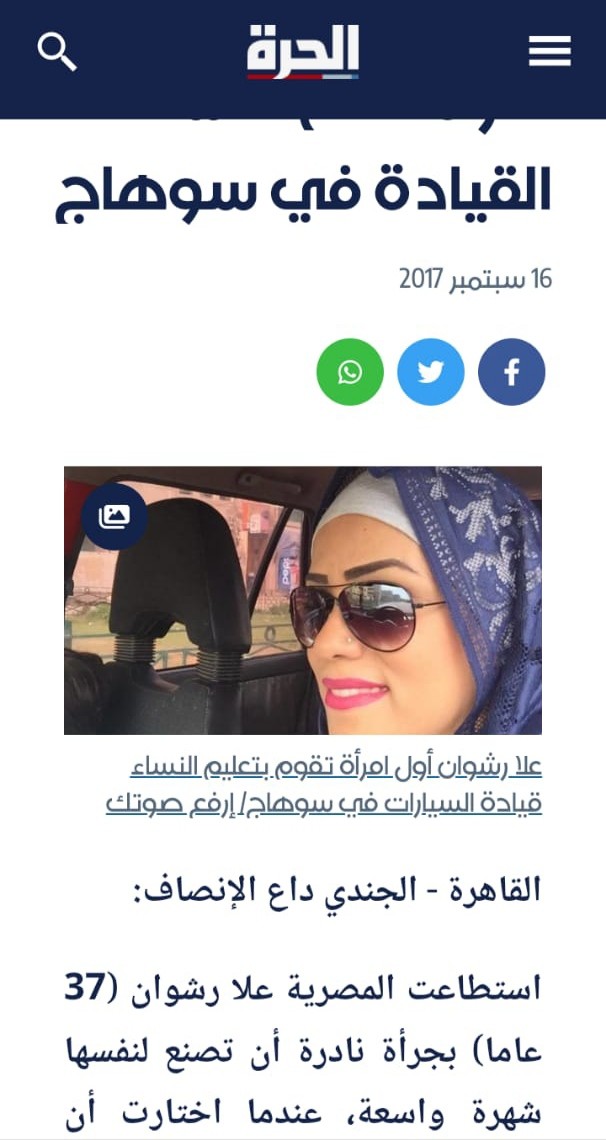Open the article's main photo
Screen dimensions: 606x1140
303,601
